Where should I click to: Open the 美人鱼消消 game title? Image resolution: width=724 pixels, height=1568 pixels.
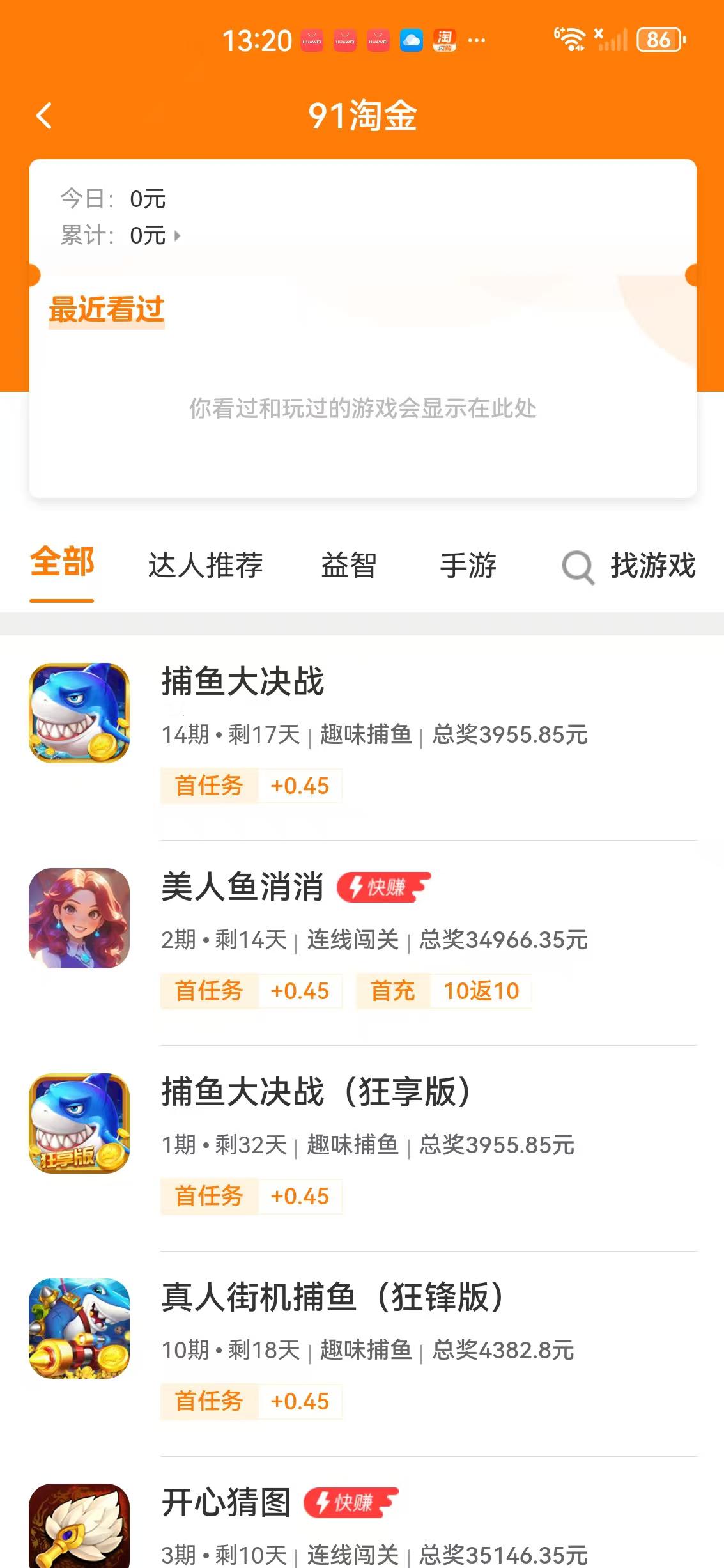[x=242, y=887]
